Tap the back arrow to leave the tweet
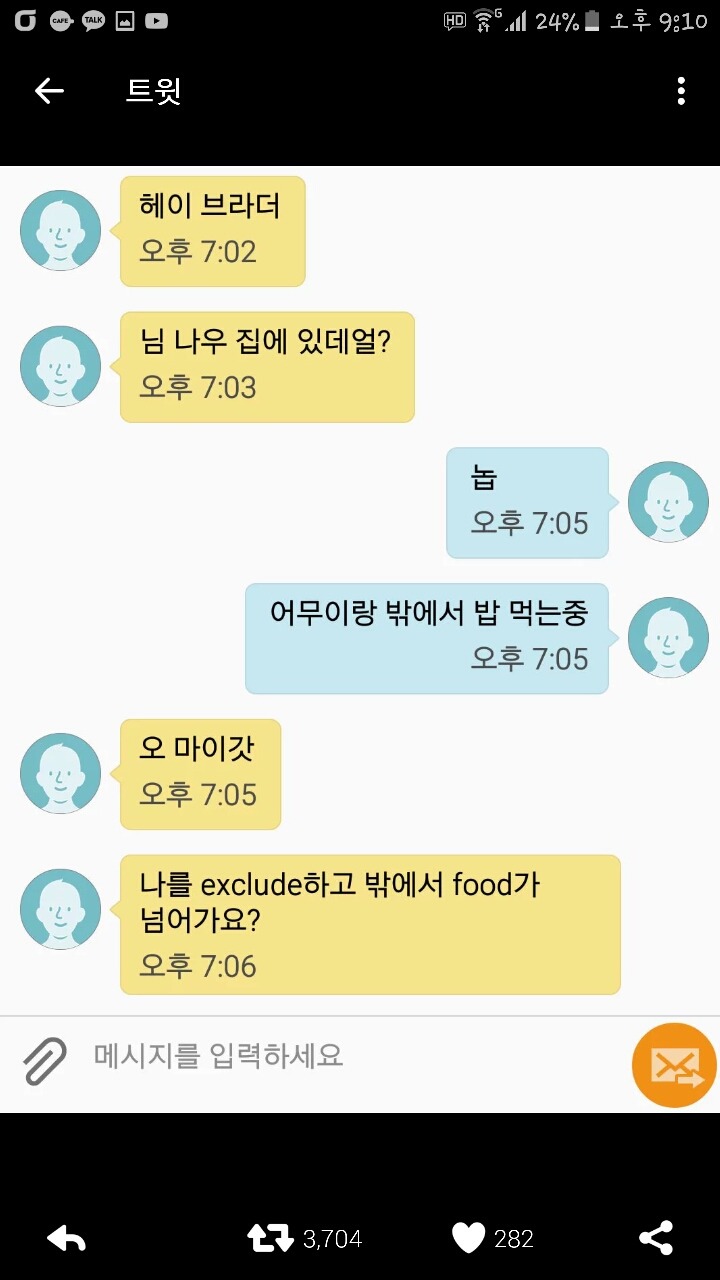This screenshot has height=1280, width=720. [47, 90]
